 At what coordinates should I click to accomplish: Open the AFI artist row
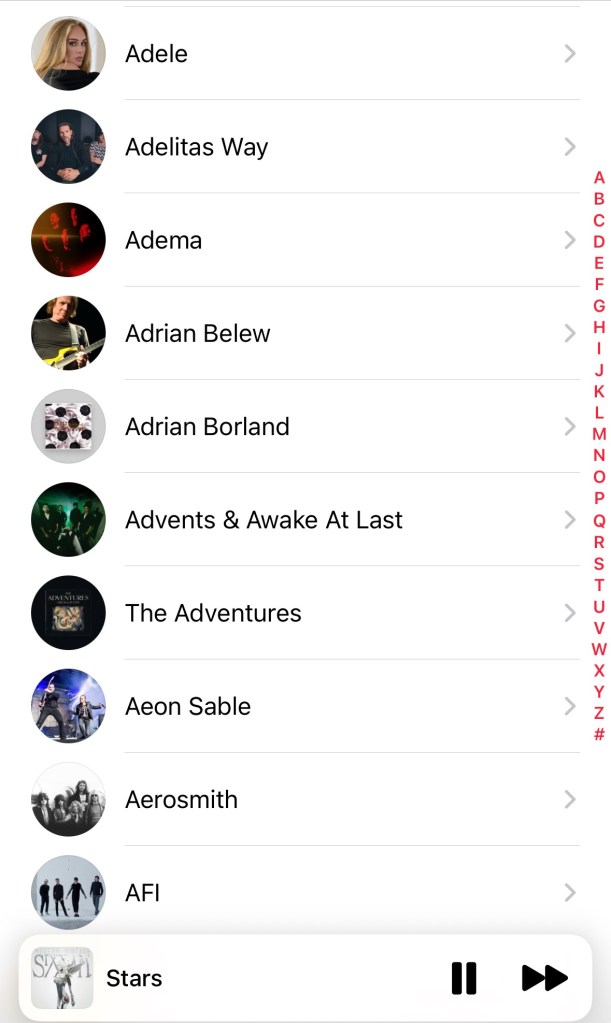[300, 892]
